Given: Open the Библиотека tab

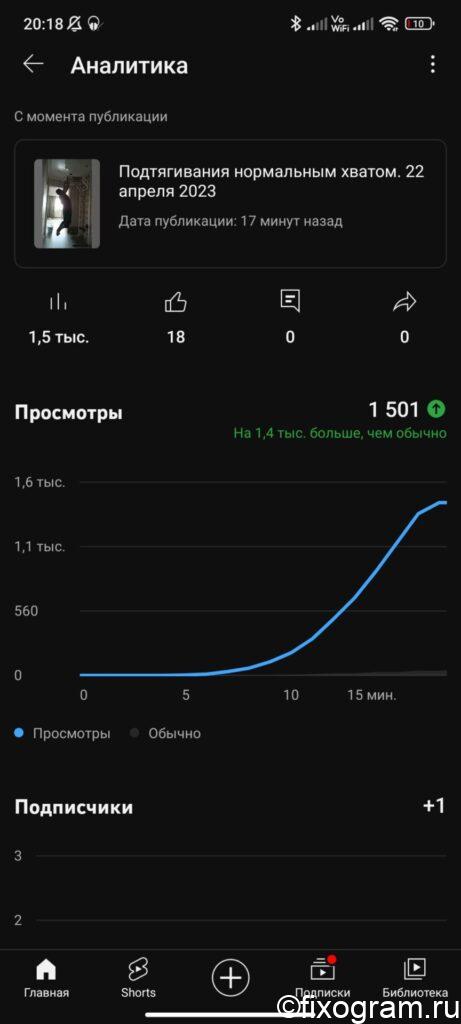Looking at the screenshot, I should pos(415,977).
